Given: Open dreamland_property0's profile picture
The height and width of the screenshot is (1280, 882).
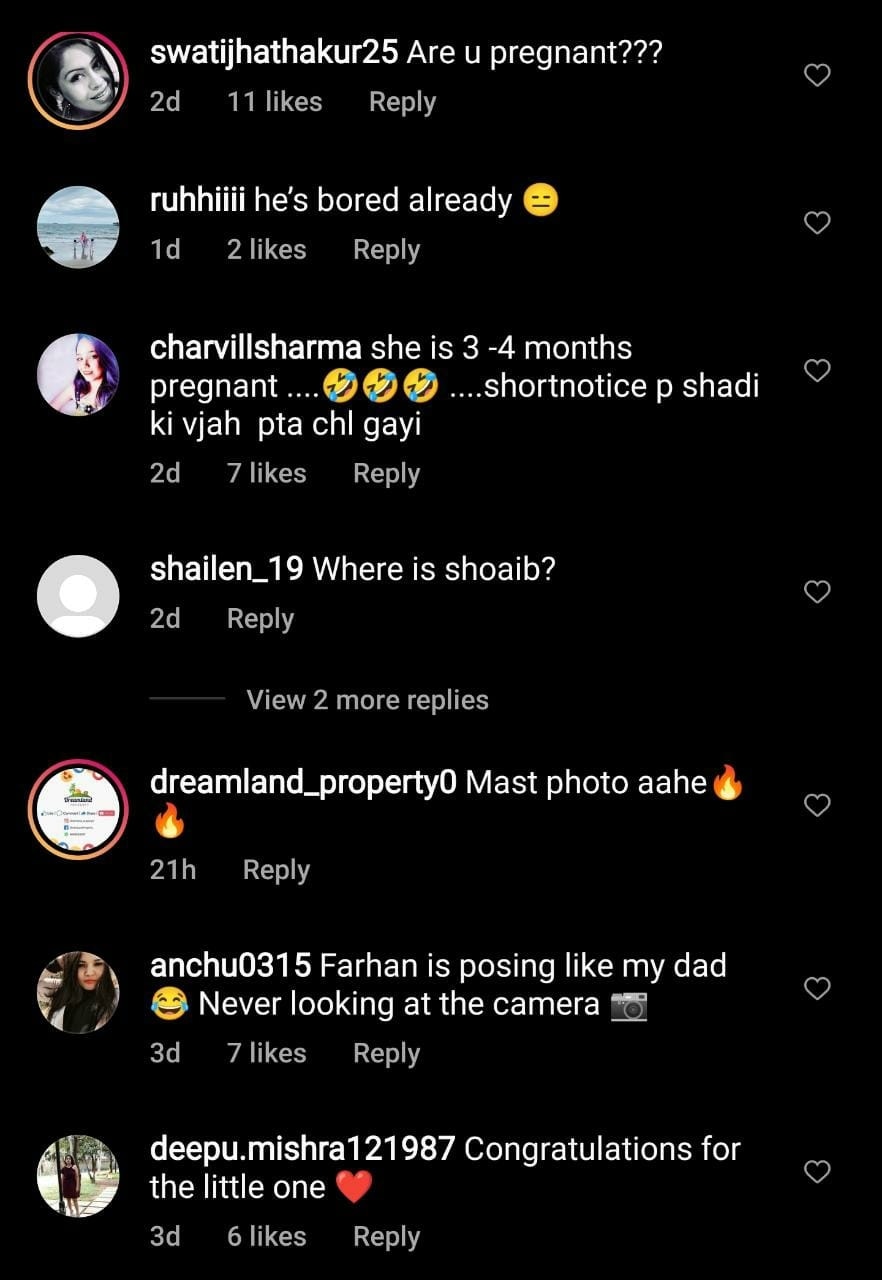Looking at the screenshot, I should pos(78,812).
